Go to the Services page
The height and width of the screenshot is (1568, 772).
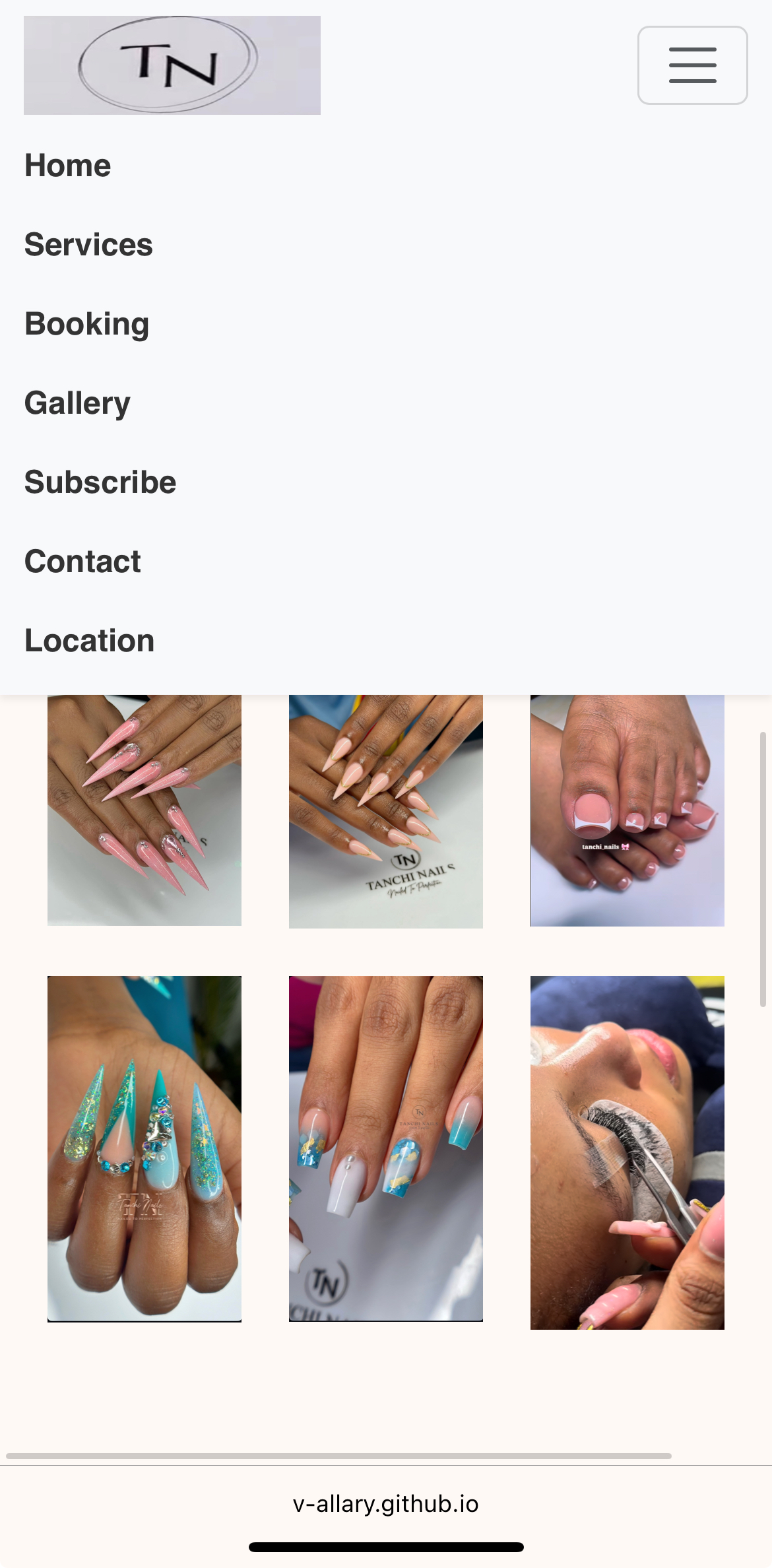point(88,244)
